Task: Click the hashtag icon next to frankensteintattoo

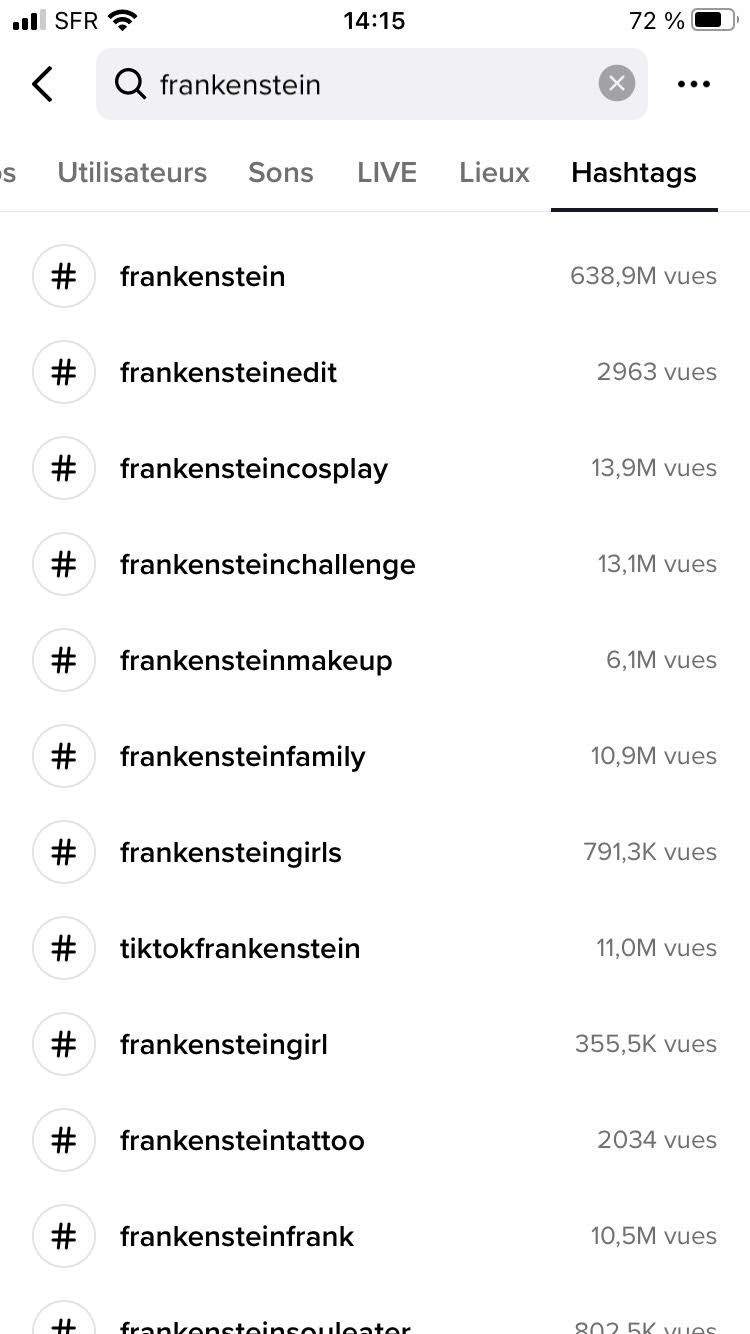Action: 63,1140
